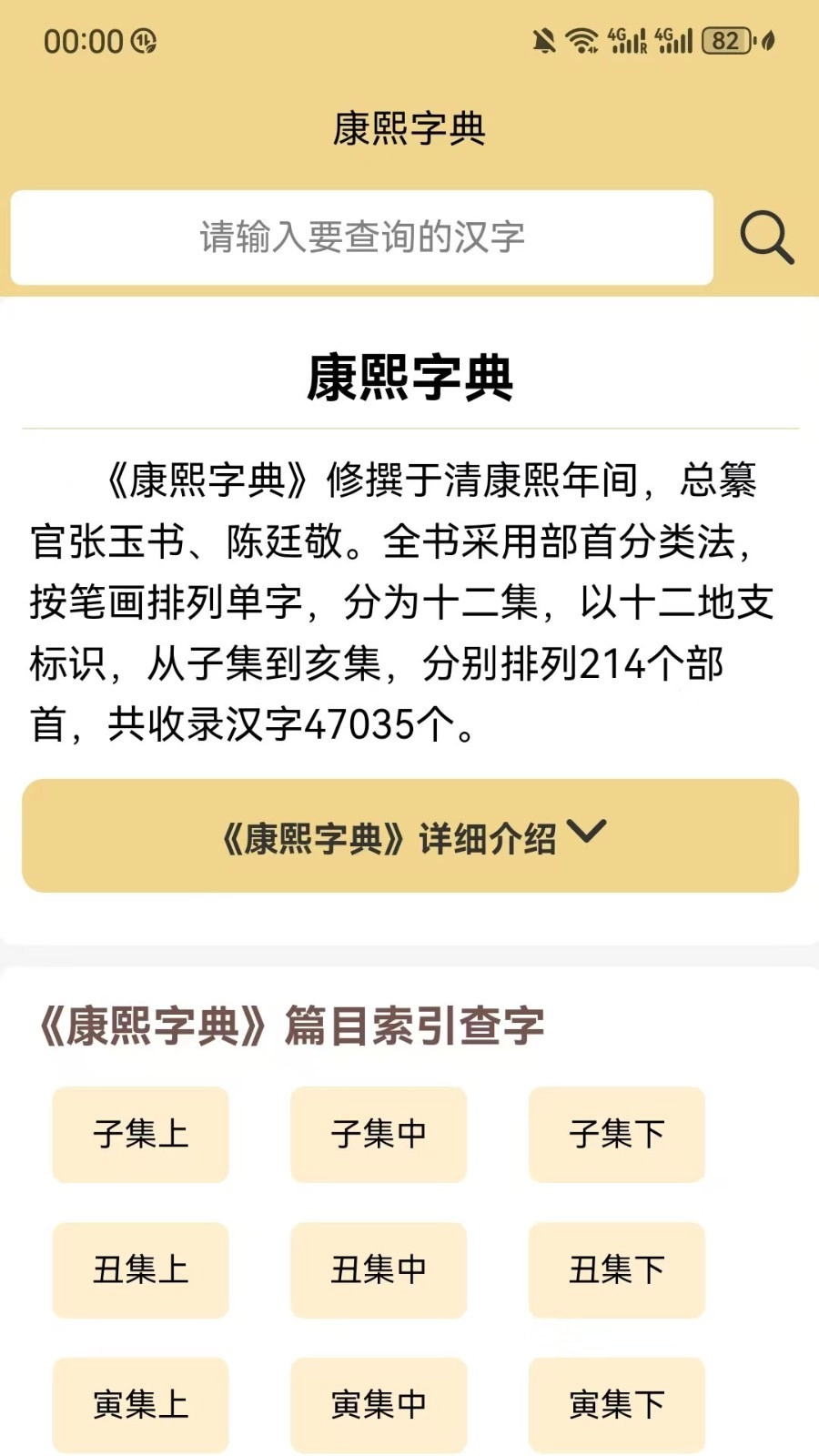Tap the eco leaf icon in status bar
The height and width of the screenshot is (1456, 819).
click(767, 39)
